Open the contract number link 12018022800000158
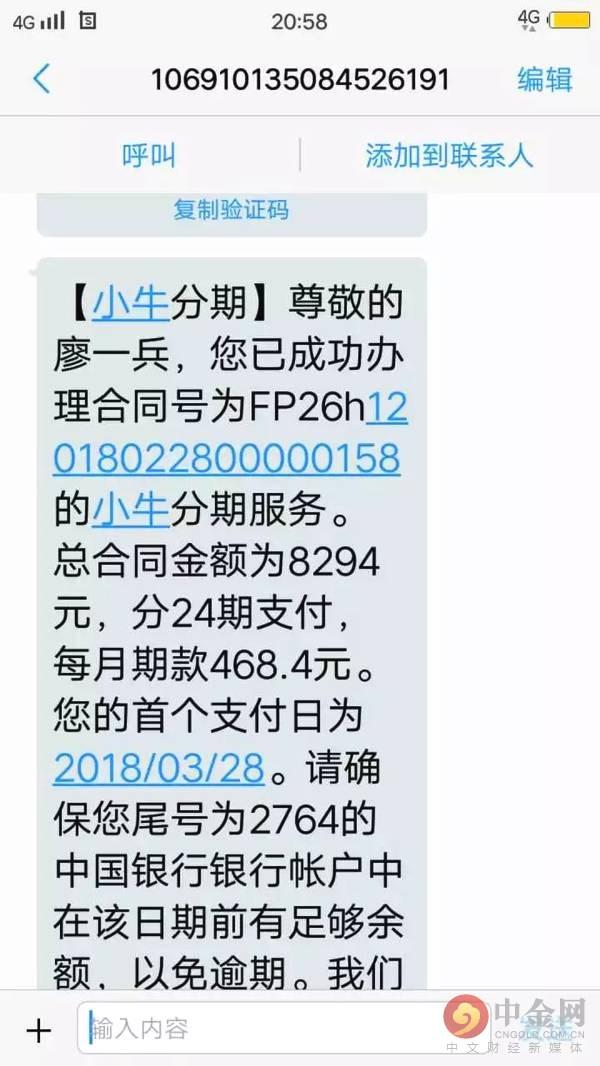This screenshot has height=1066, width=600. click(x=227, y=458)
